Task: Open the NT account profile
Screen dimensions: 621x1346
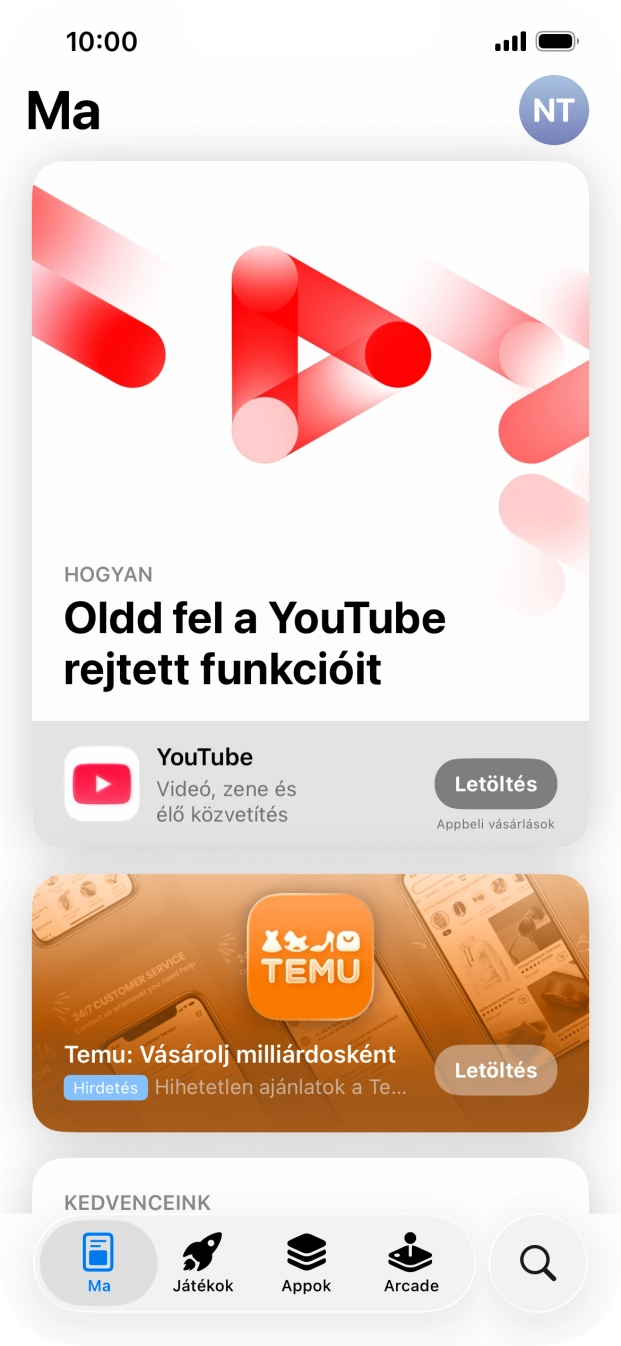Action: click(x=554, y=110)
